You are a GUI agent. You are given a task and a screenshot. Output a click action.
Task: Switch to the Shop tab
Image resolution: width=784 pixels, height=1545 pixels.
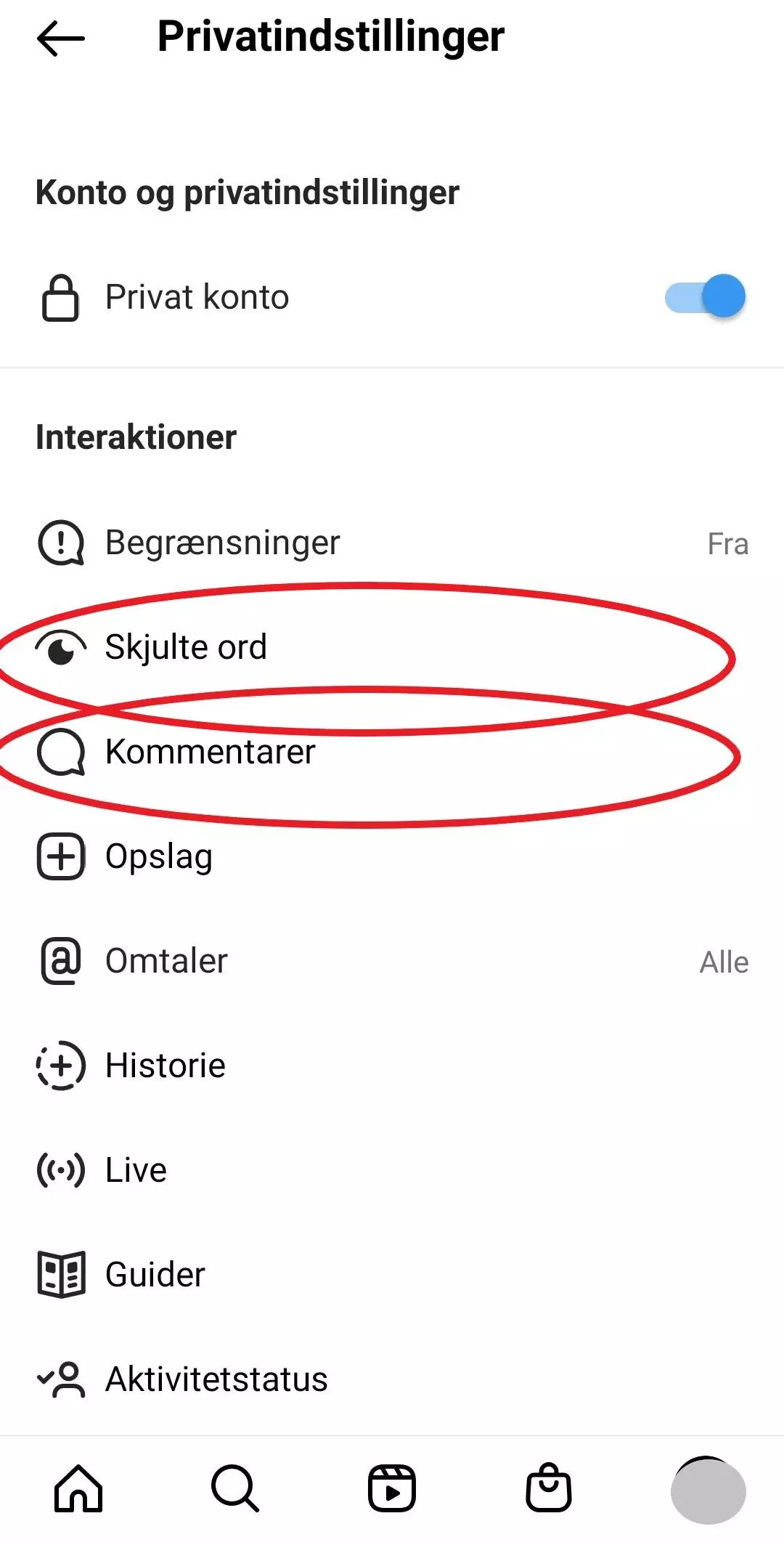549,1488
